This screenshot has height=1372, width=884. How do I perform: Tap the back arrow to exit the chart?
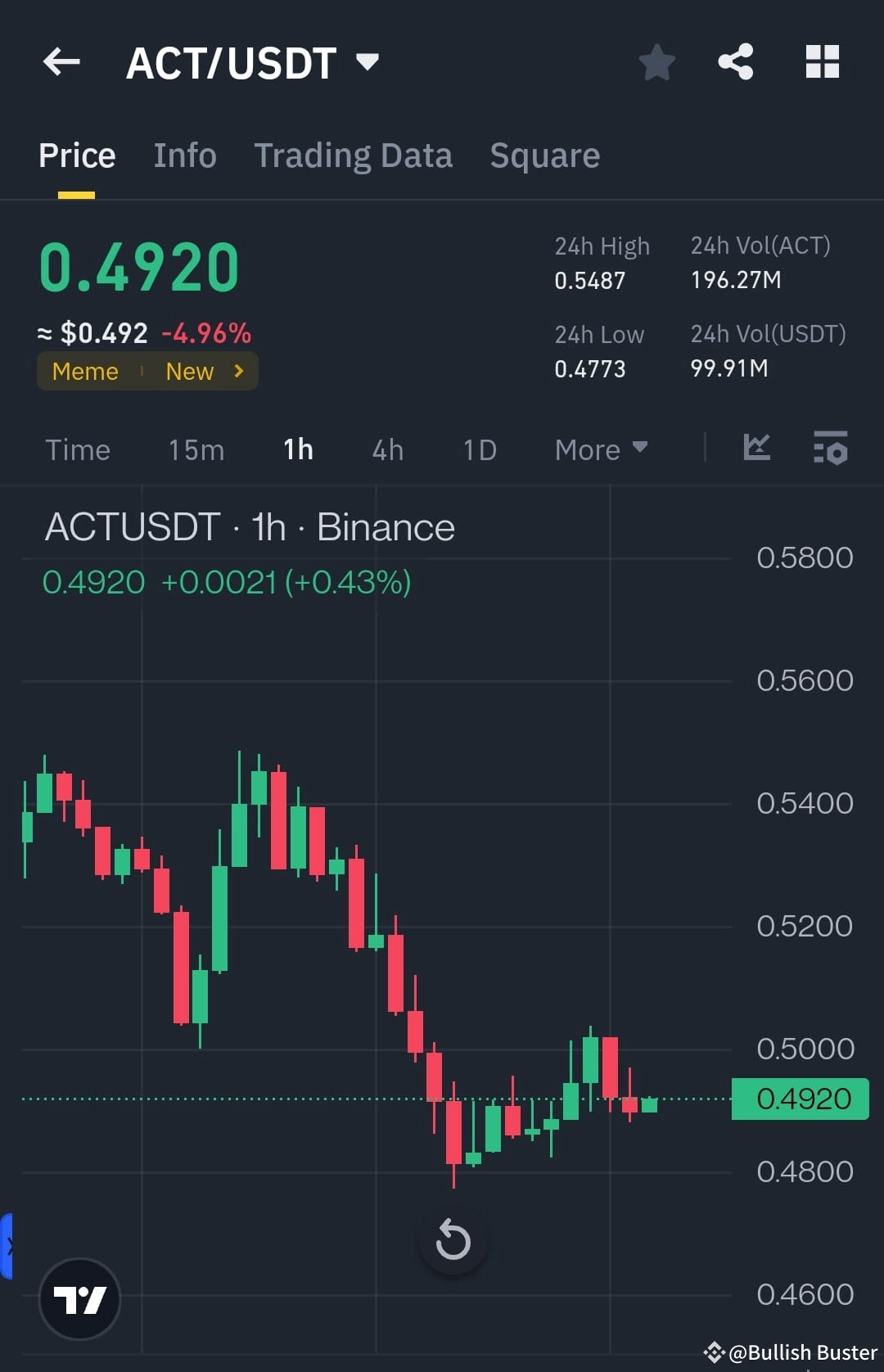point(61,61)
